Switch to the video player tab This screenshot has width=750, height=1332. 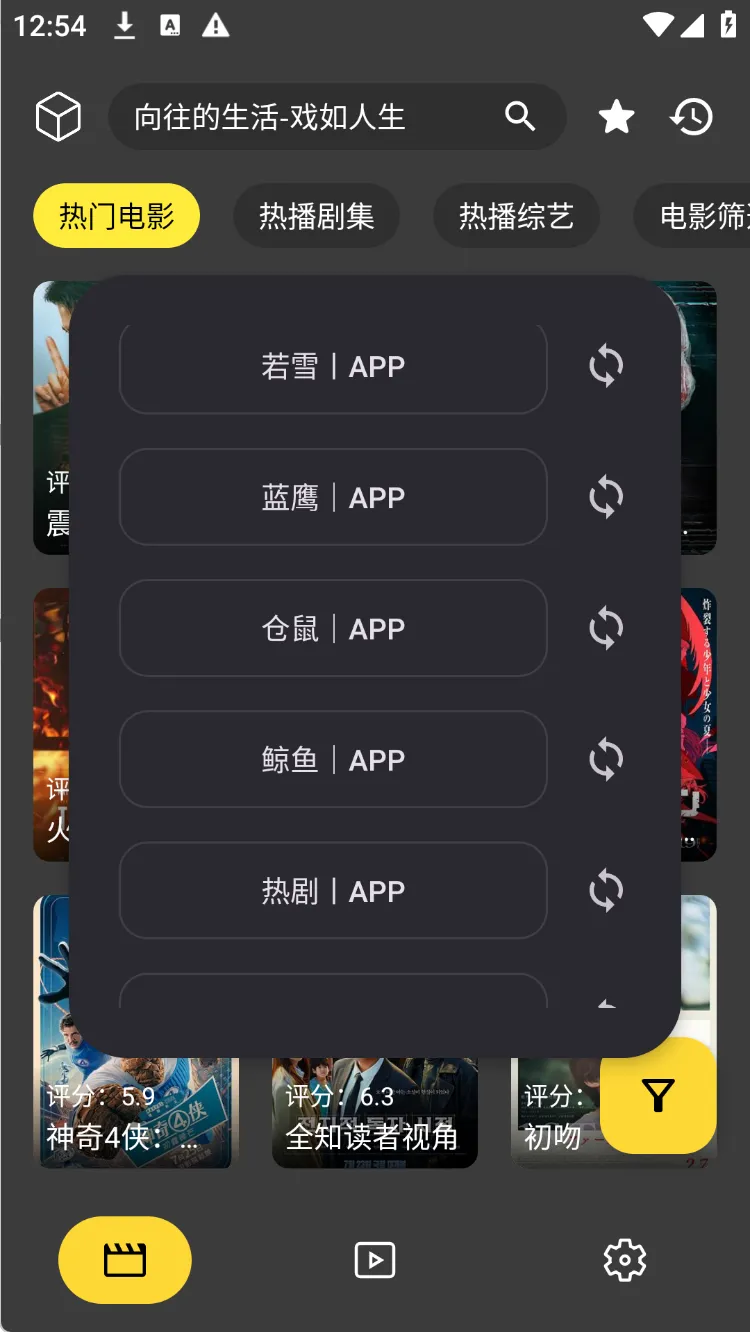[375, 1260]
